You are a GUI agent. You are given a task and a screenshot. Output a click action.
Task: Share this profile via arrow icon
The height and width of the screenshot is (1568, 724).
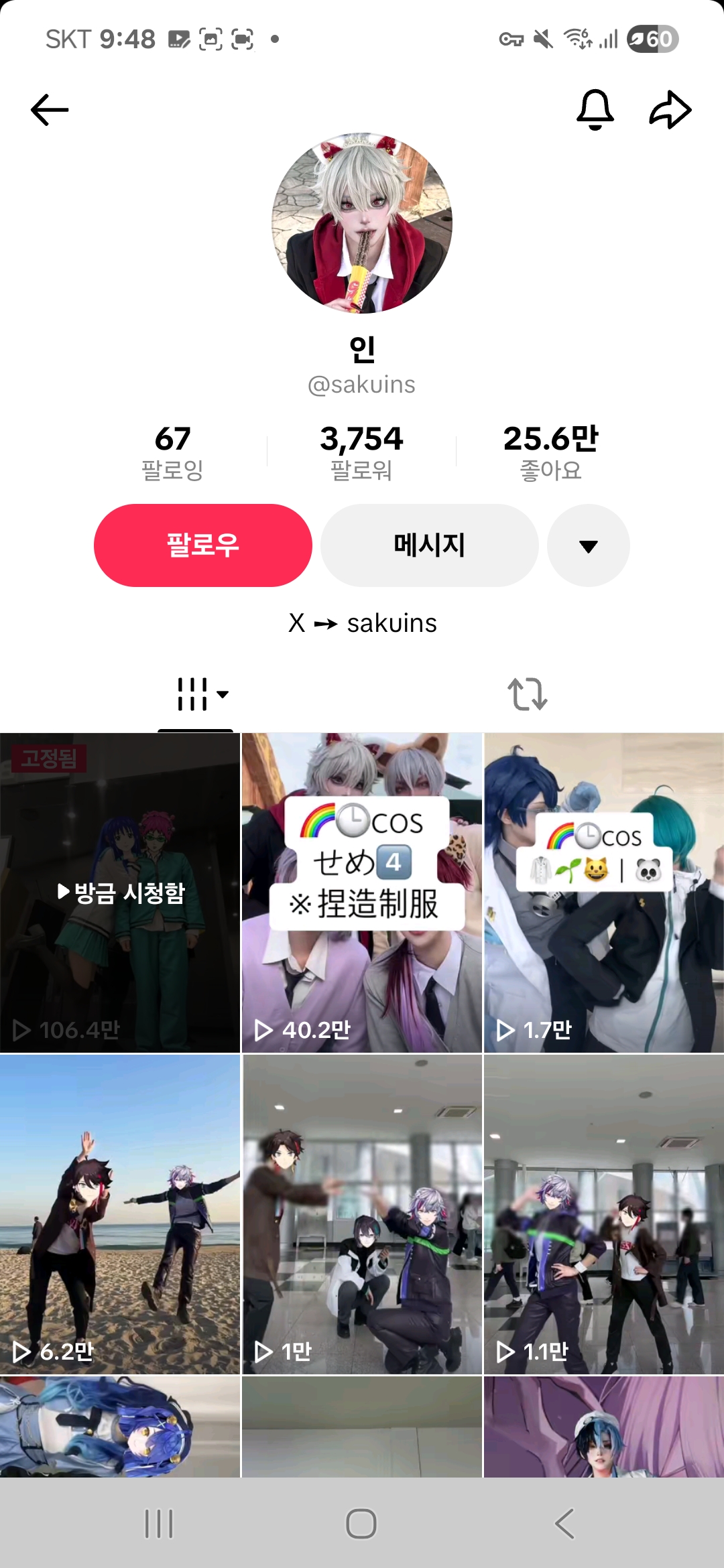670,110
